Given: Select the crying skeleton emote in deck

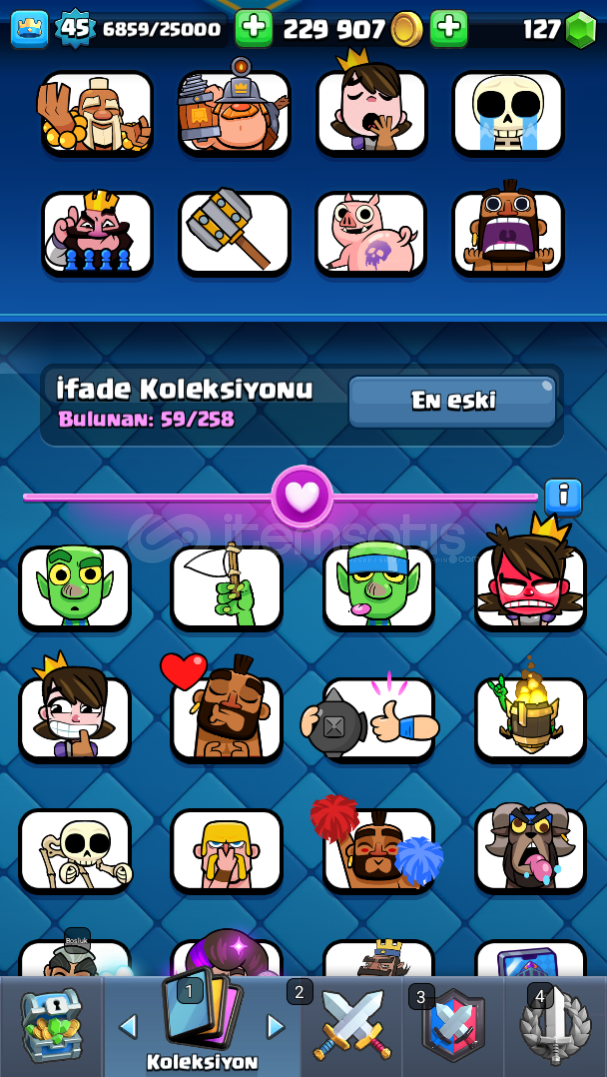Looking at the screenshot, I should (x=508, y=112).
